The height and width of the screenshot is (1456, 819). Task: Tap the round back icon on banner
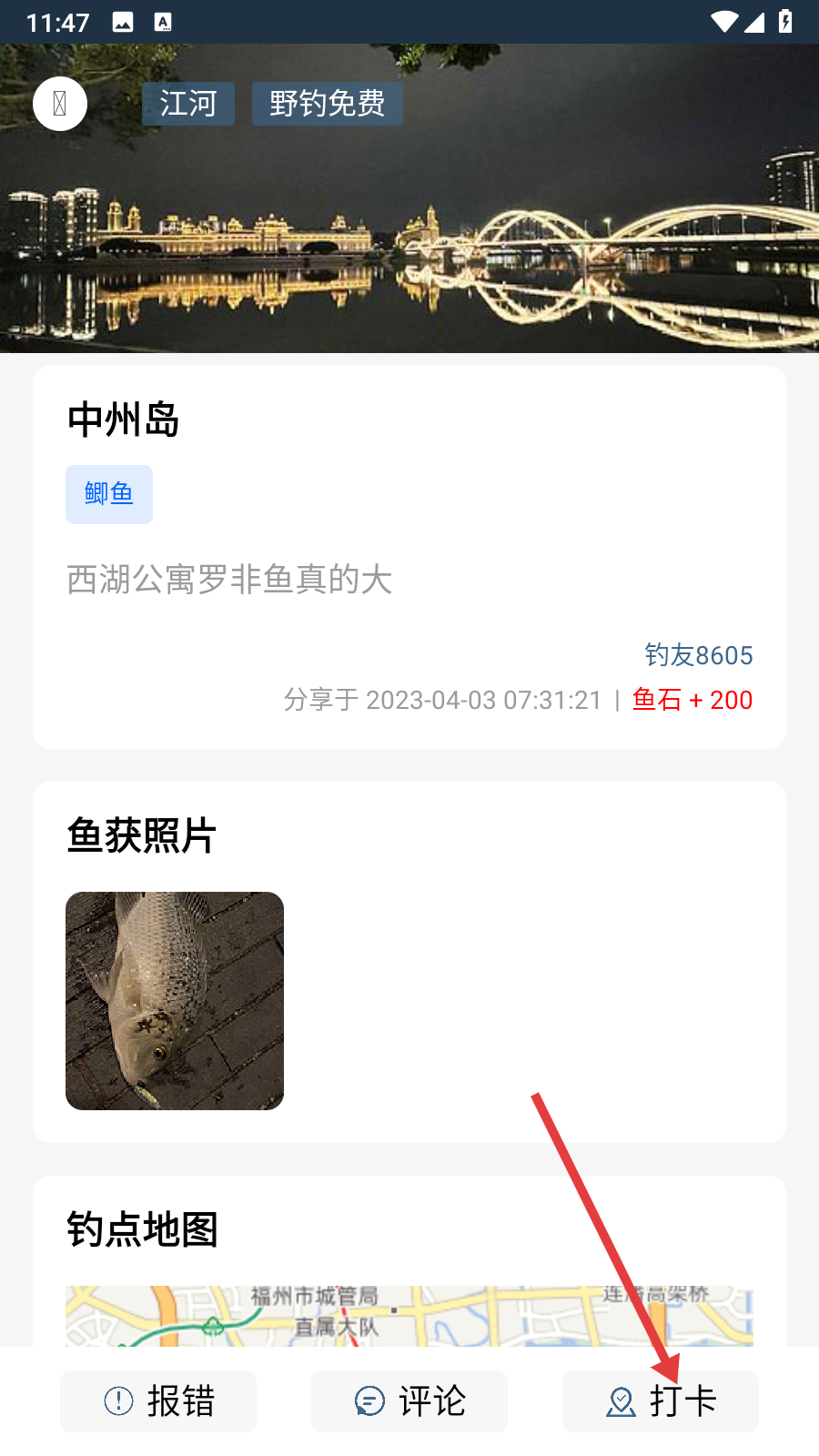coord(60,104)
